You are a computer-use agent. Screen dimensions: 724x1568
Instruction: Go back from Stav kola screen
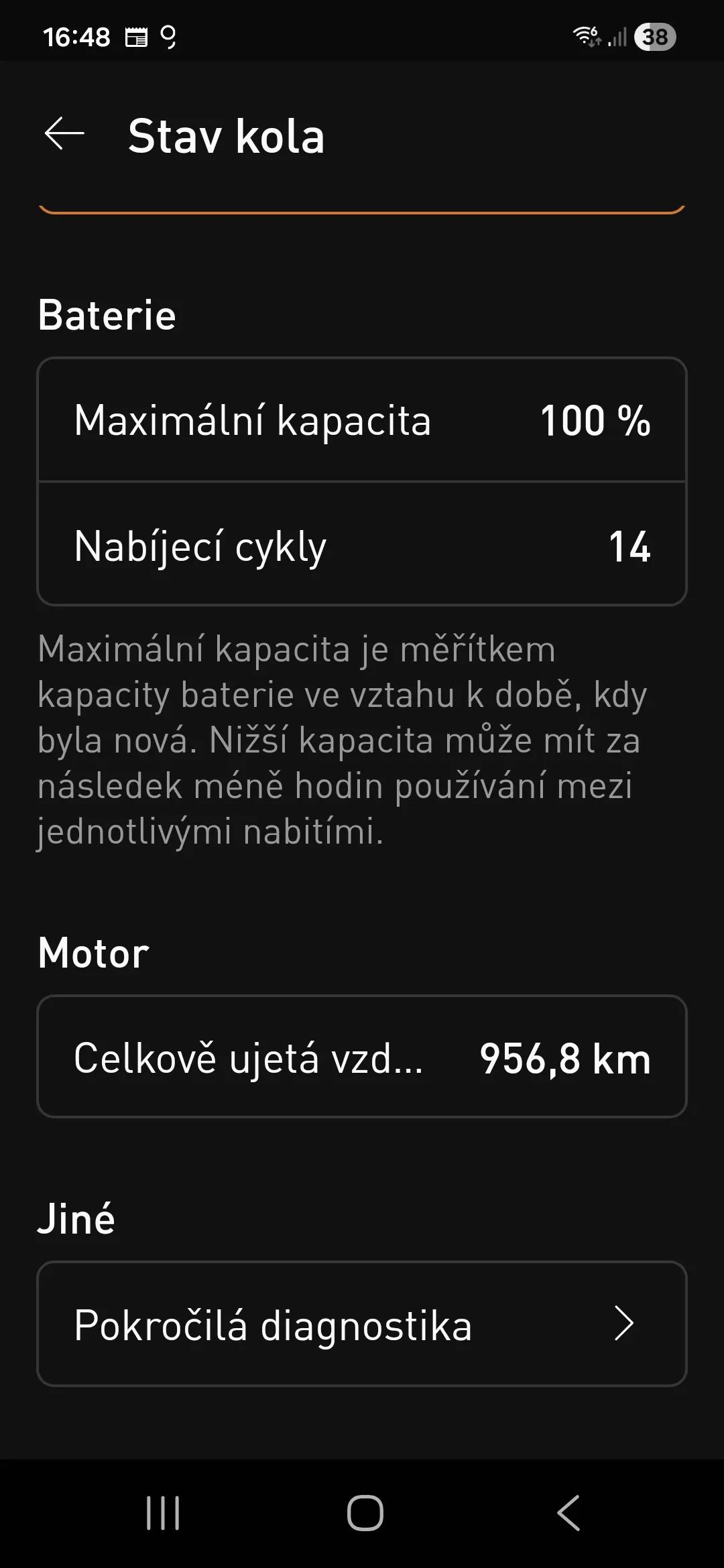(x=64, y=134)
